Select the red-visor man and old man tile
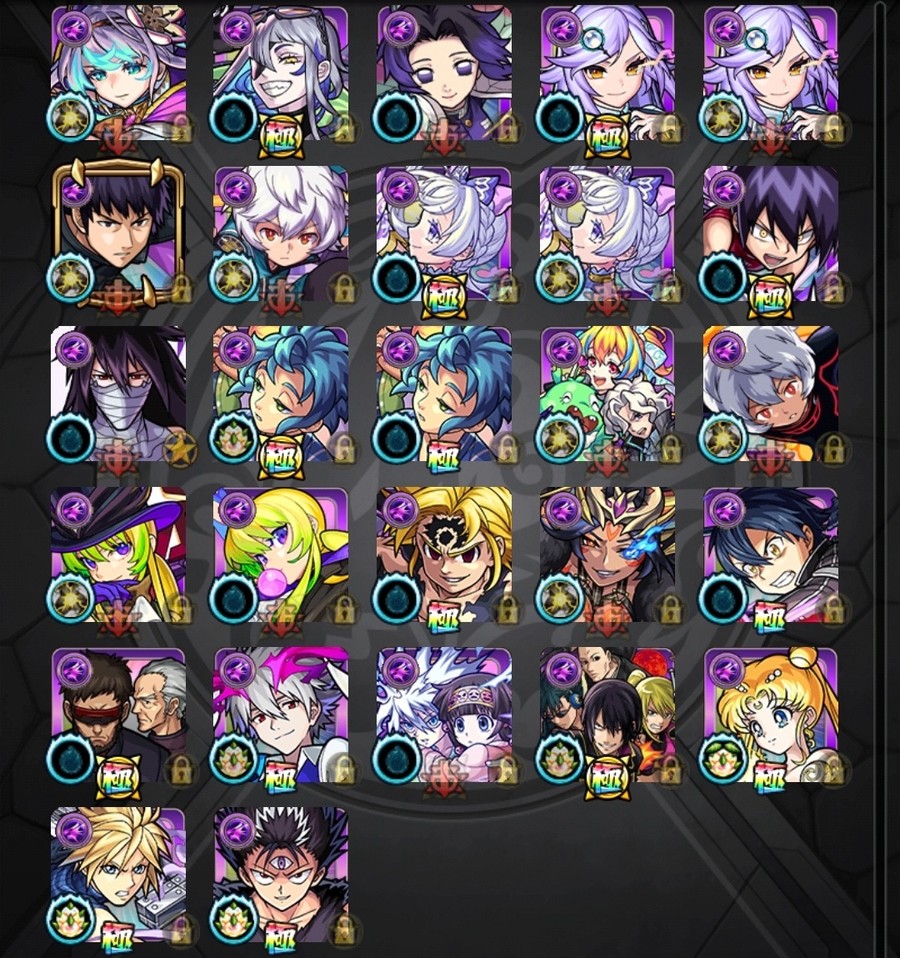The image size is (900, 958). 118,716
